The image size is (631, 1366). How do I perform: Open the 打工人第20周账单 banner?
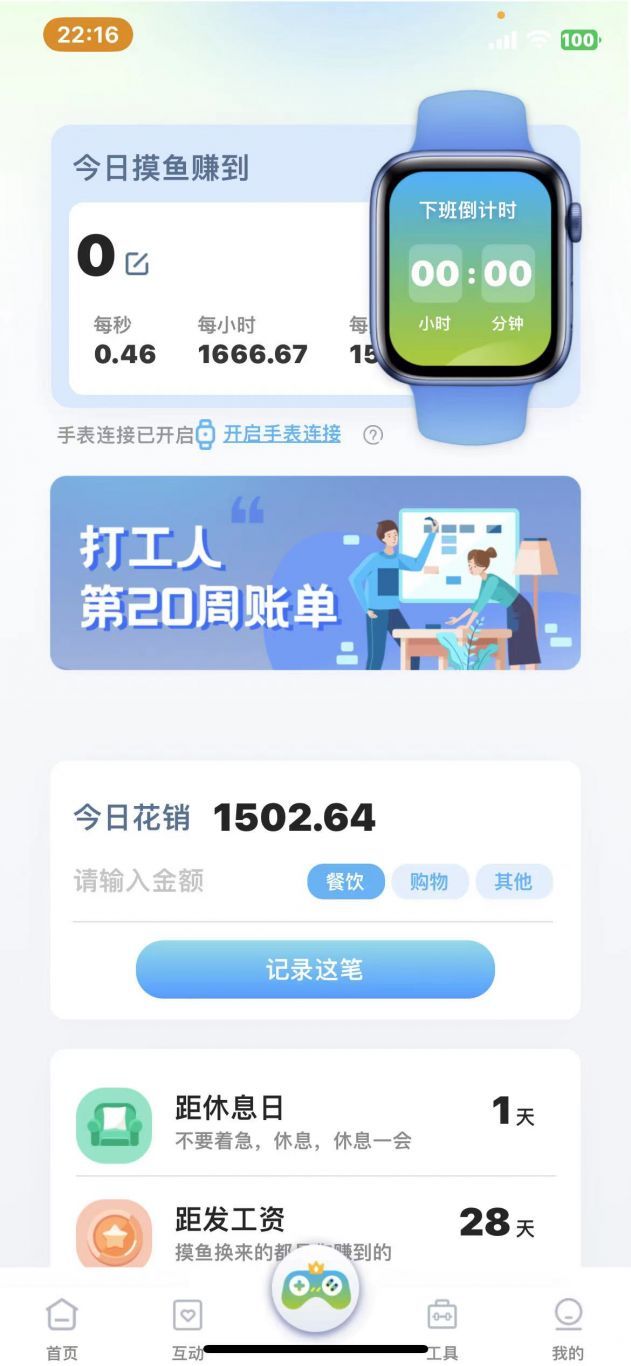pyautogui.click(x=315, y=572)
